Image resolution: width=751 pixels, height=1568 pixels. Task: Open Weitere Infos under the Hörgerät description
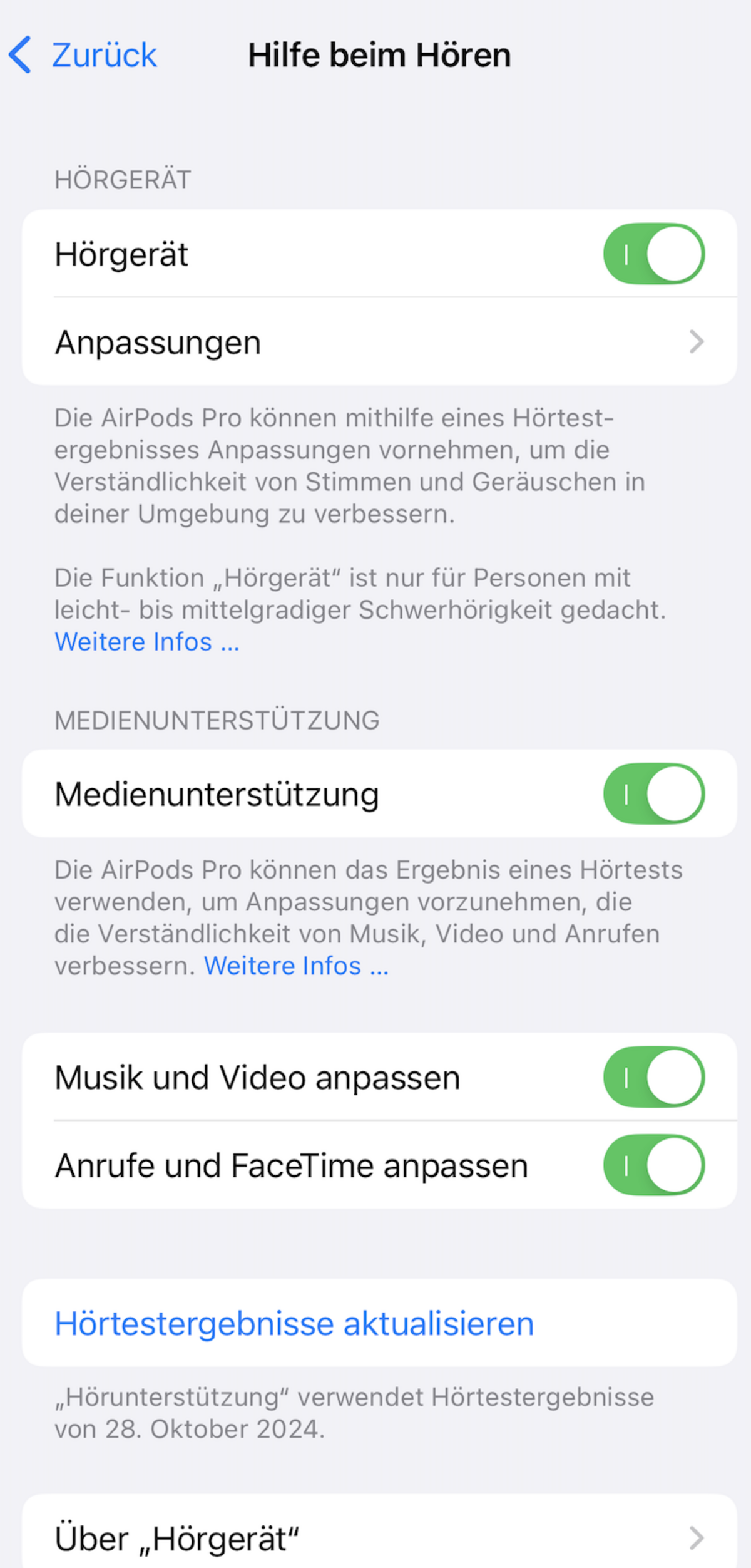(147, 642)
